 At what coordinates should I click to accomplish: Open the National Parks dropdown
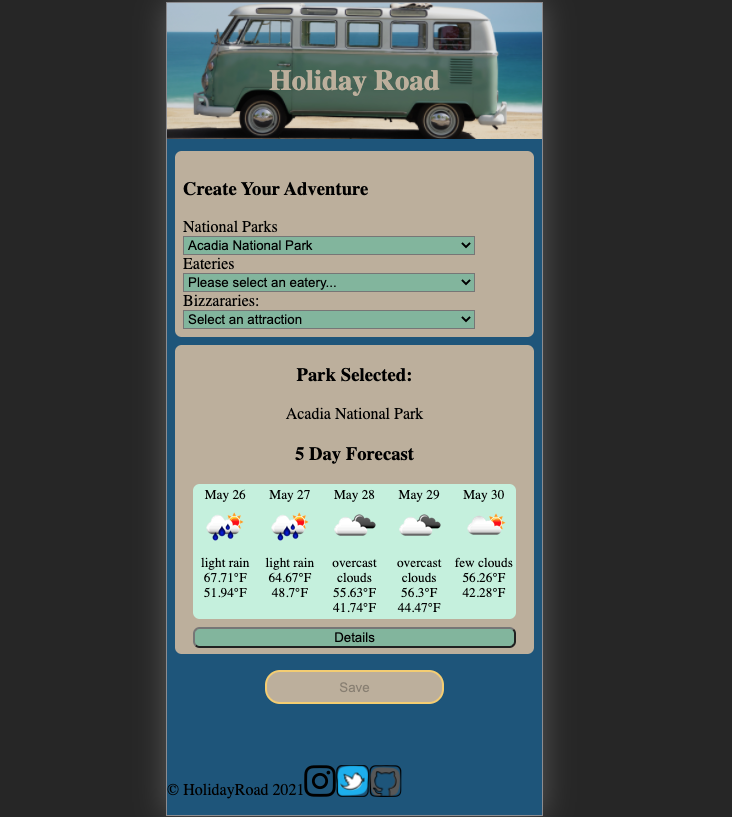328,245
